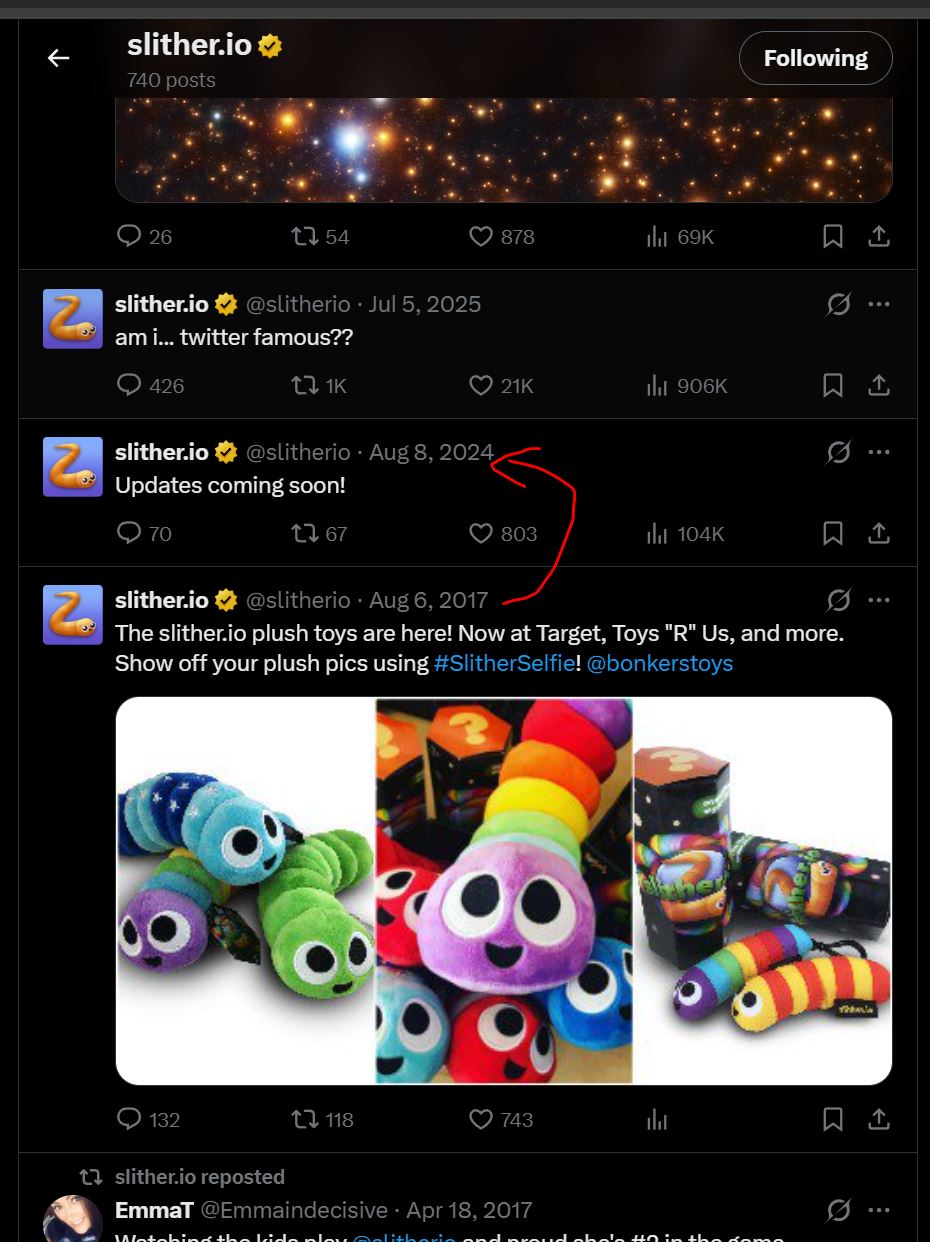Like the starry sky image post
The width and height of the screenshot is (930, 1242).
(482, 237)
